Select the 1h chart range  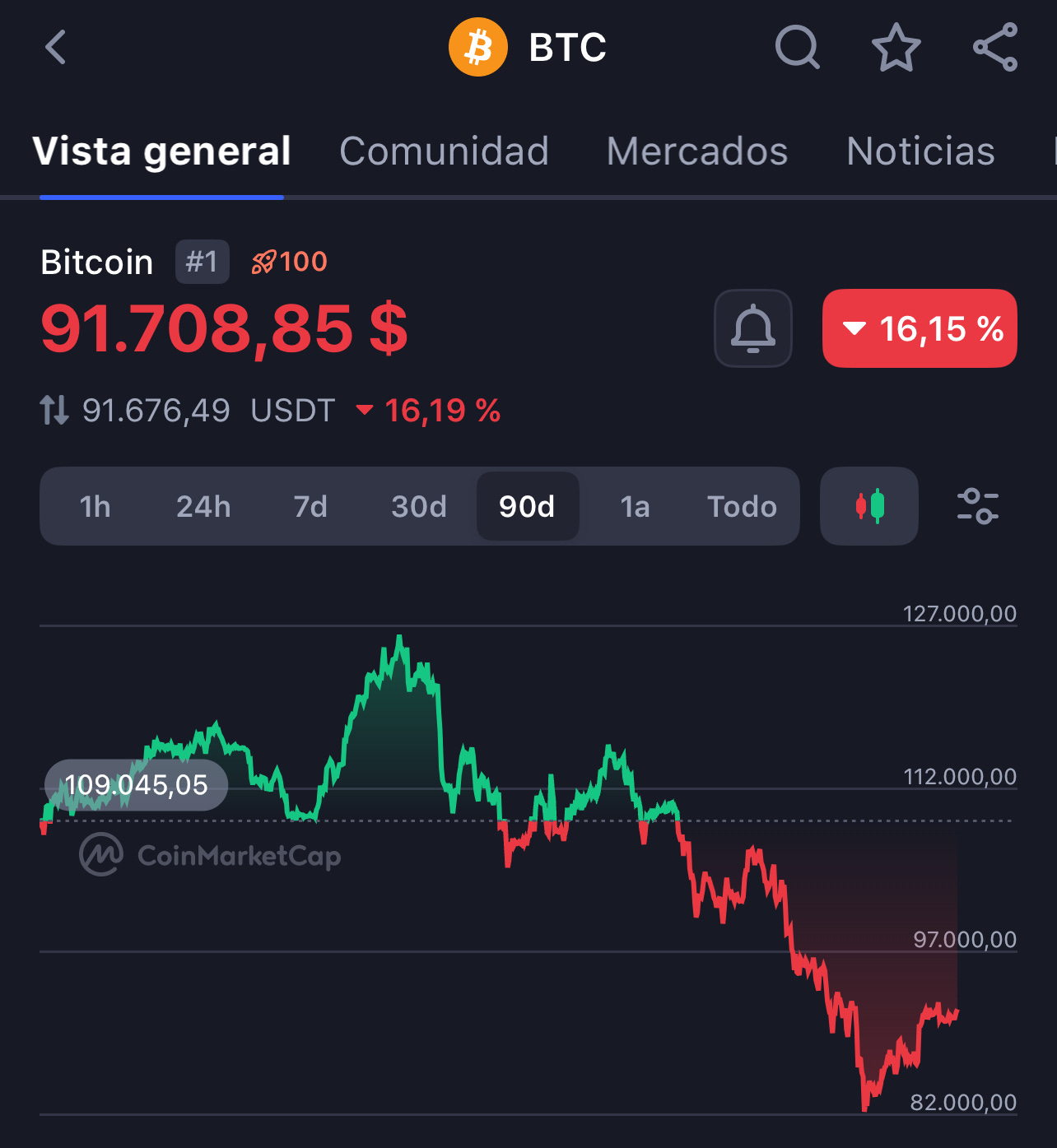coord(95,506)
